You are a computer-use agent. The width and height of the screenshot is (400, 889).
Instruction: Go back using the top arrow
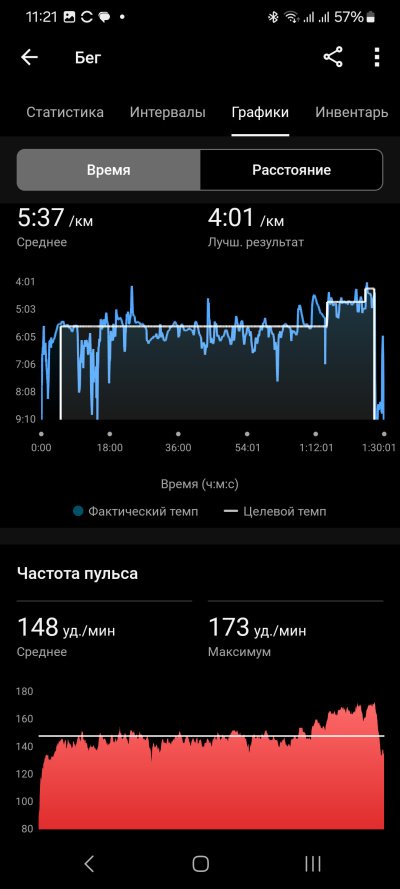point(29,57)
